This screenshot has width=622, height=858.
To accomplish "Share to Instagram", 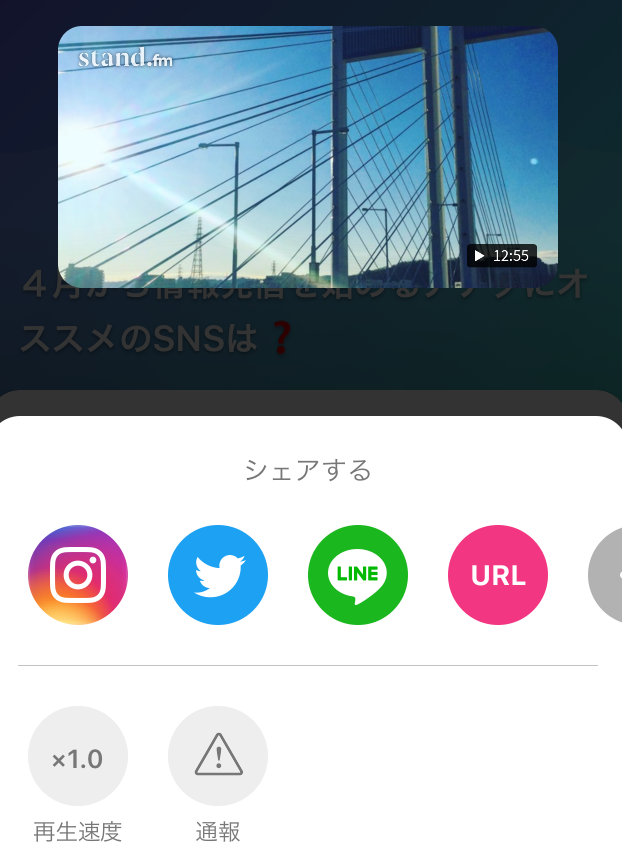I will pos(78,575).
